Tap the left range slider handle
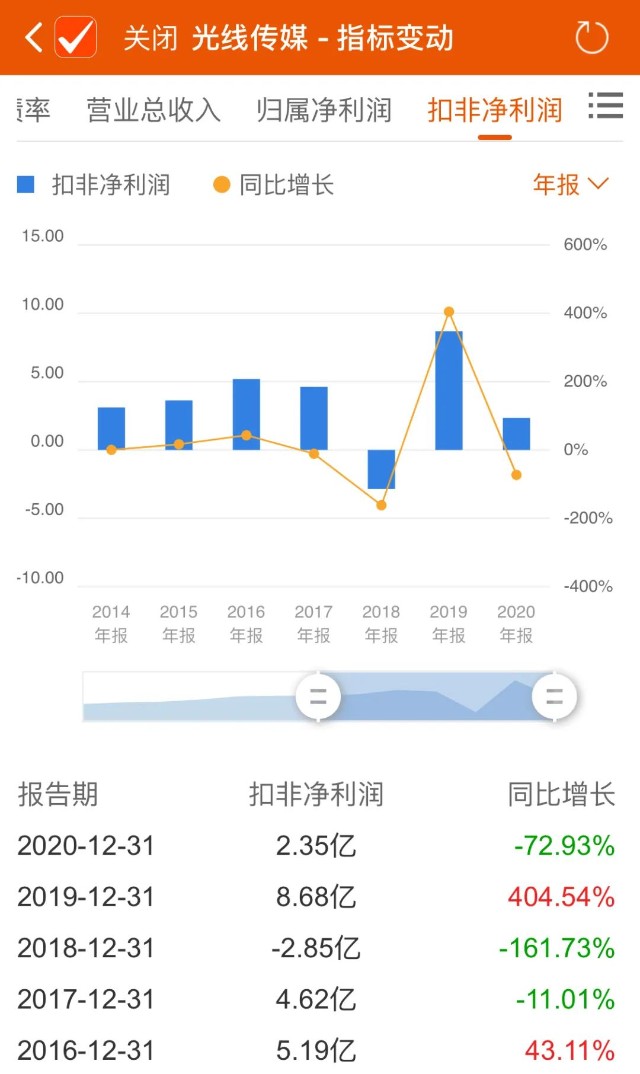 318,697
